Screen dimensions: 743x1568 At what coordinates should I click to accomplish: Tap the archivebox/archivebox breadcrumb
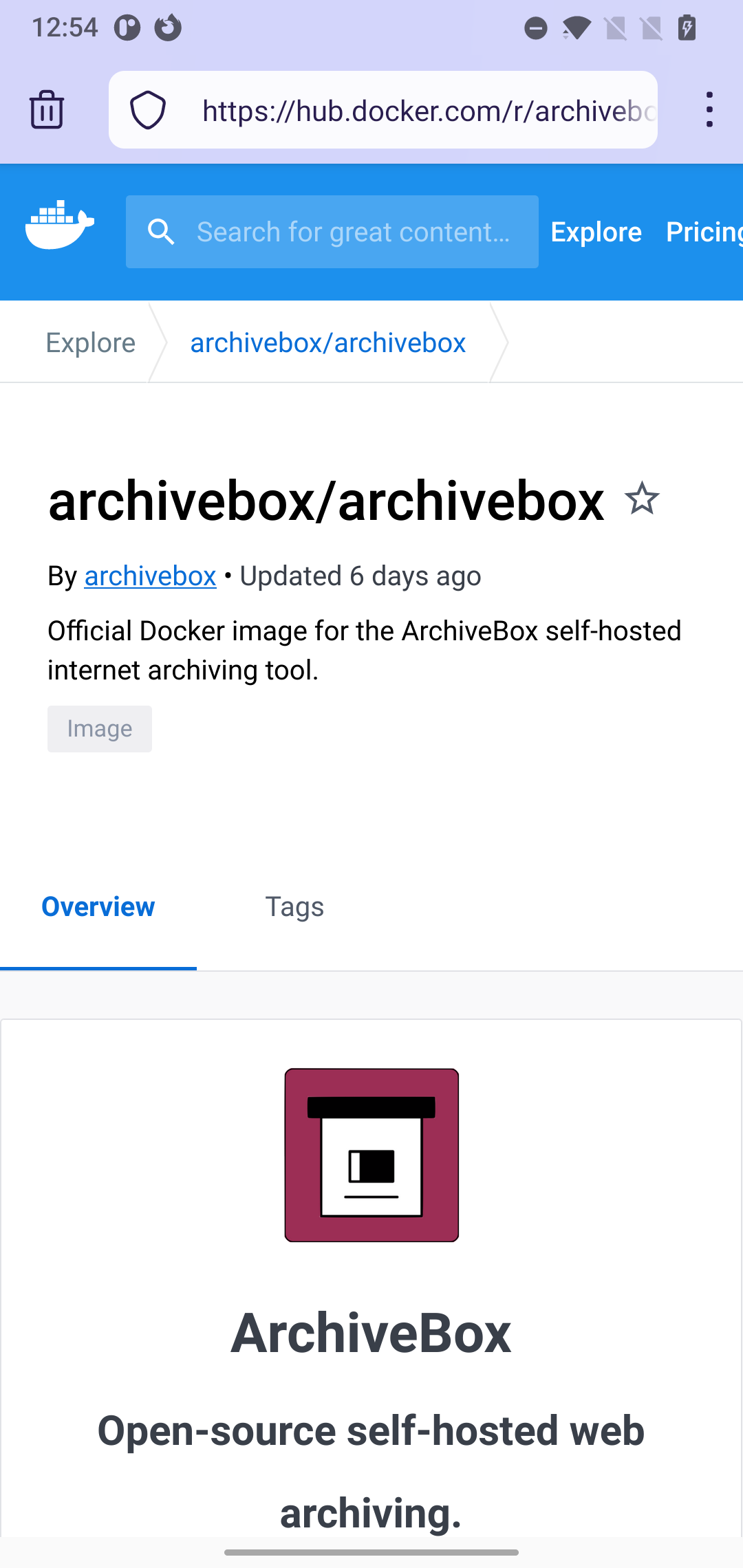(x=328, y=342)
